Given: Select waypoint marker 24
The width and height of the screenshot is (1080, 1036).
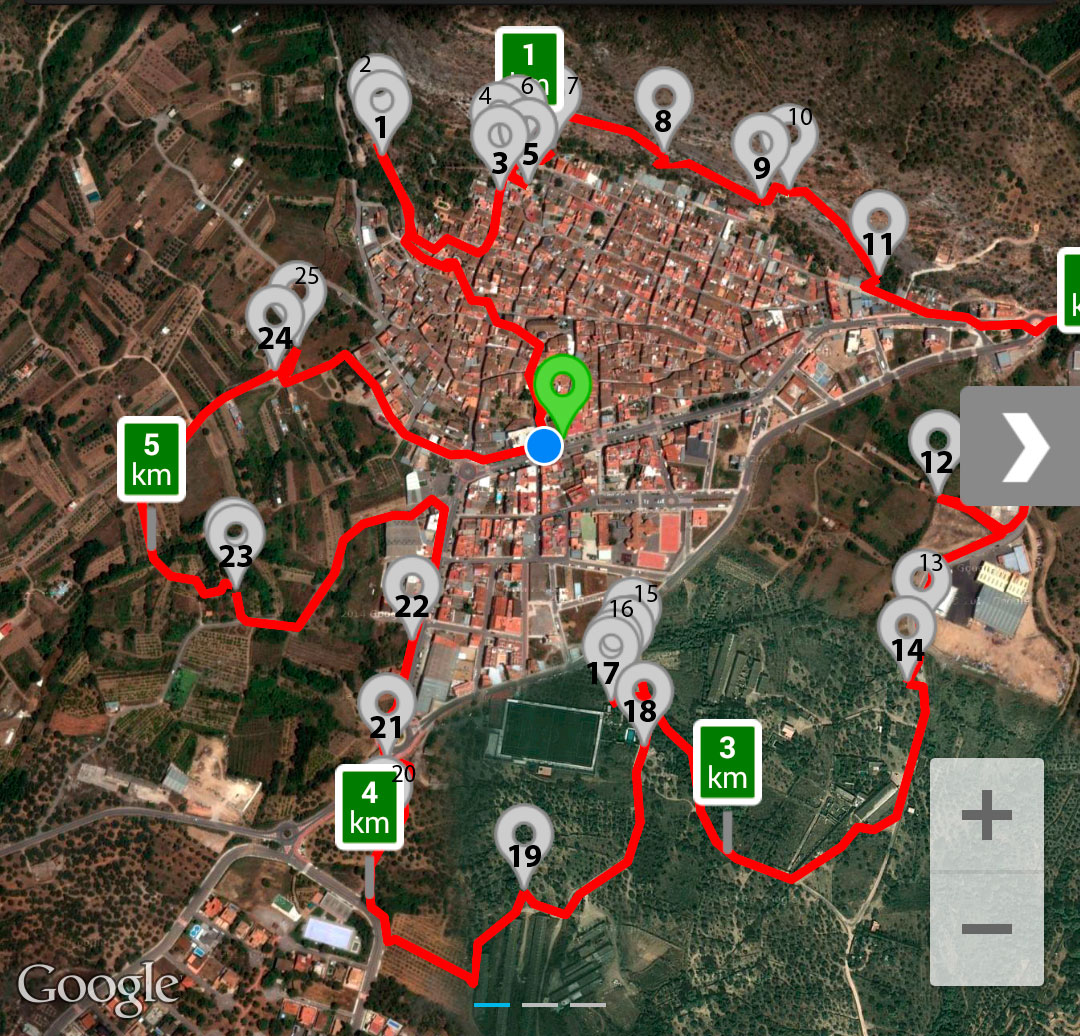Looking at the screenshot, I should point(275,315).
